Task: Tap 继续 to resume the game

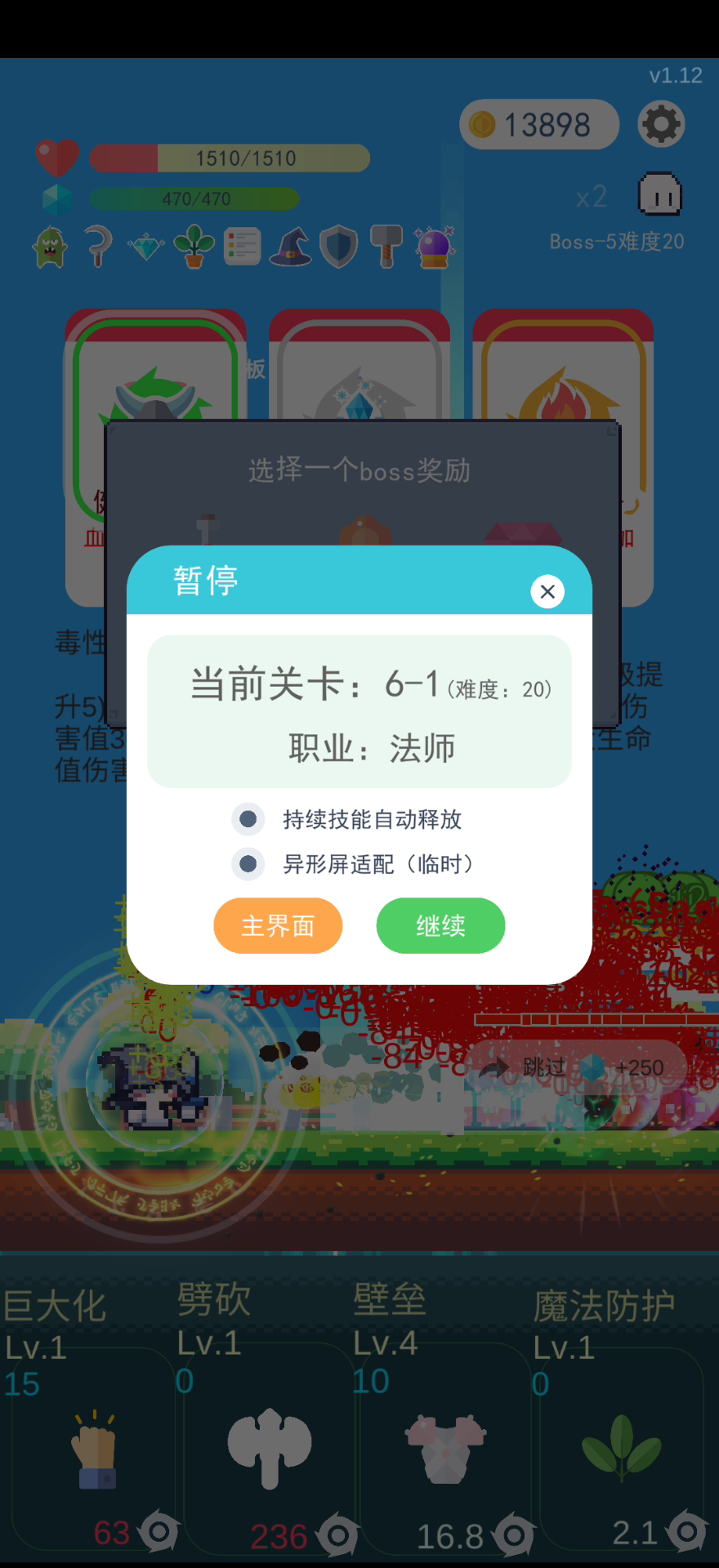Action: coord(440,925)
